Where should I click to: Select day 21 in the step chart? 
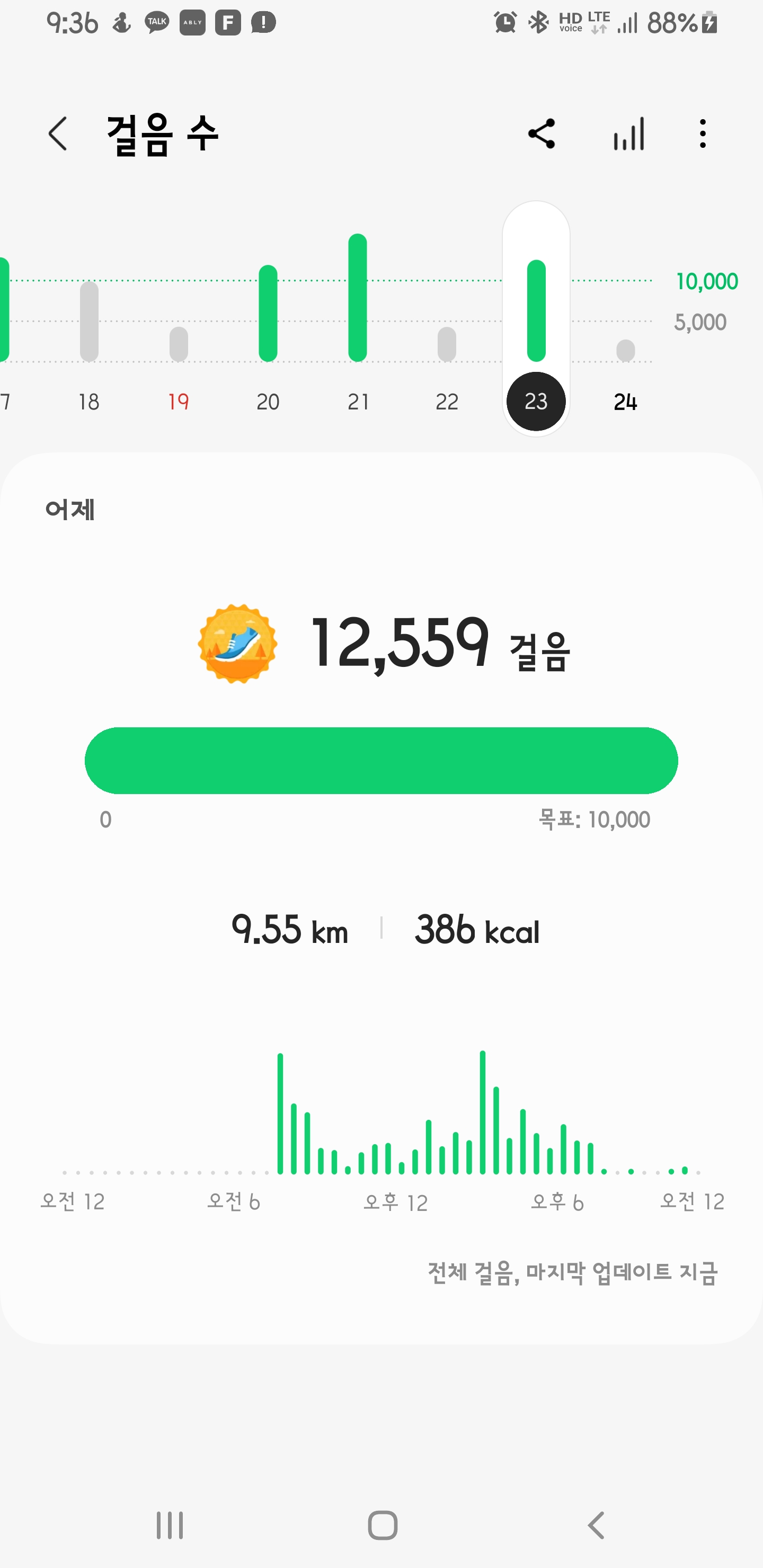[x=358, y=401]
